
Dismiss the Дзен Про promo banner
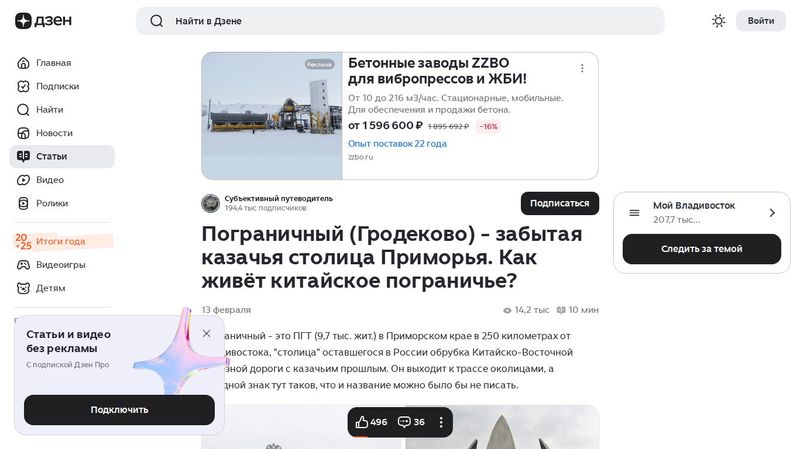click(x=206, y=333)
